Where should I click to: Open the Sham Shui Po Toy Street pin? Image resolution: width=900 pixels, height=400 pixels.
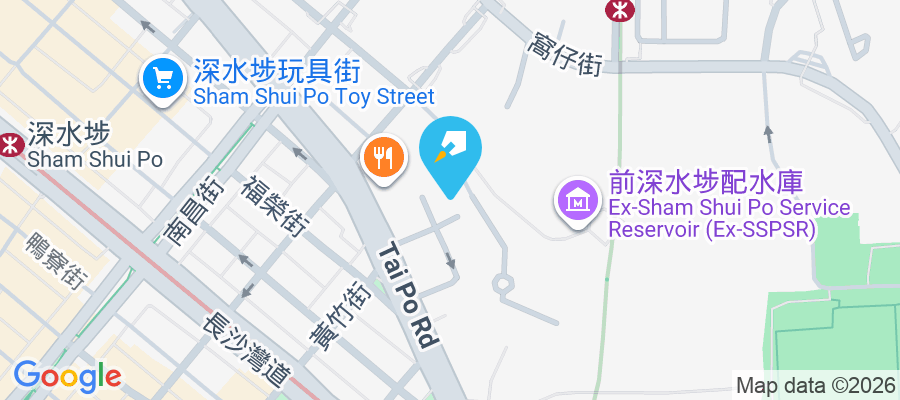click(162, 80)
